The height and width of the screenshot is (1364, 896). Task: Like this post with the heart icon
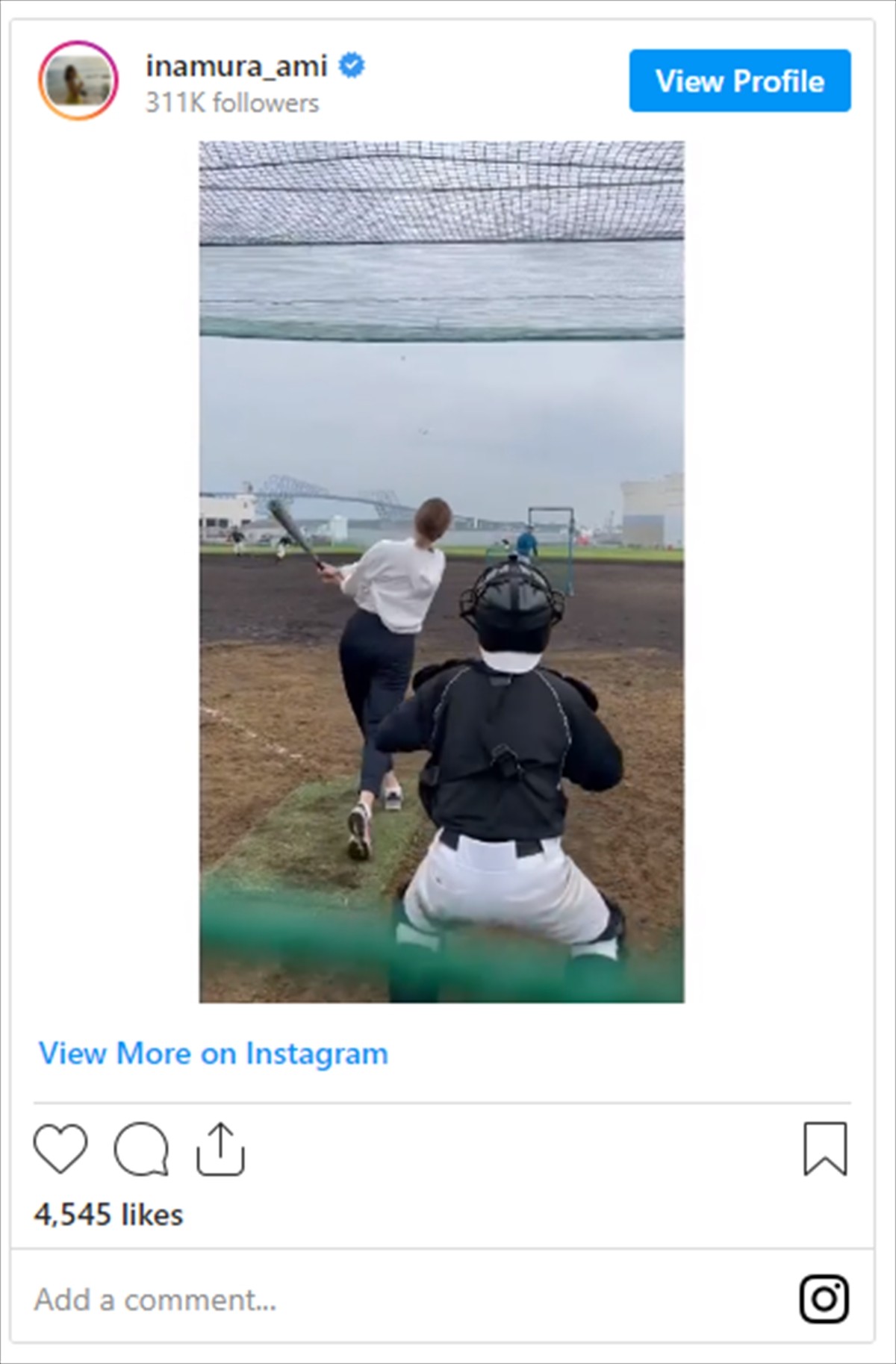(x=60, y=1148)
